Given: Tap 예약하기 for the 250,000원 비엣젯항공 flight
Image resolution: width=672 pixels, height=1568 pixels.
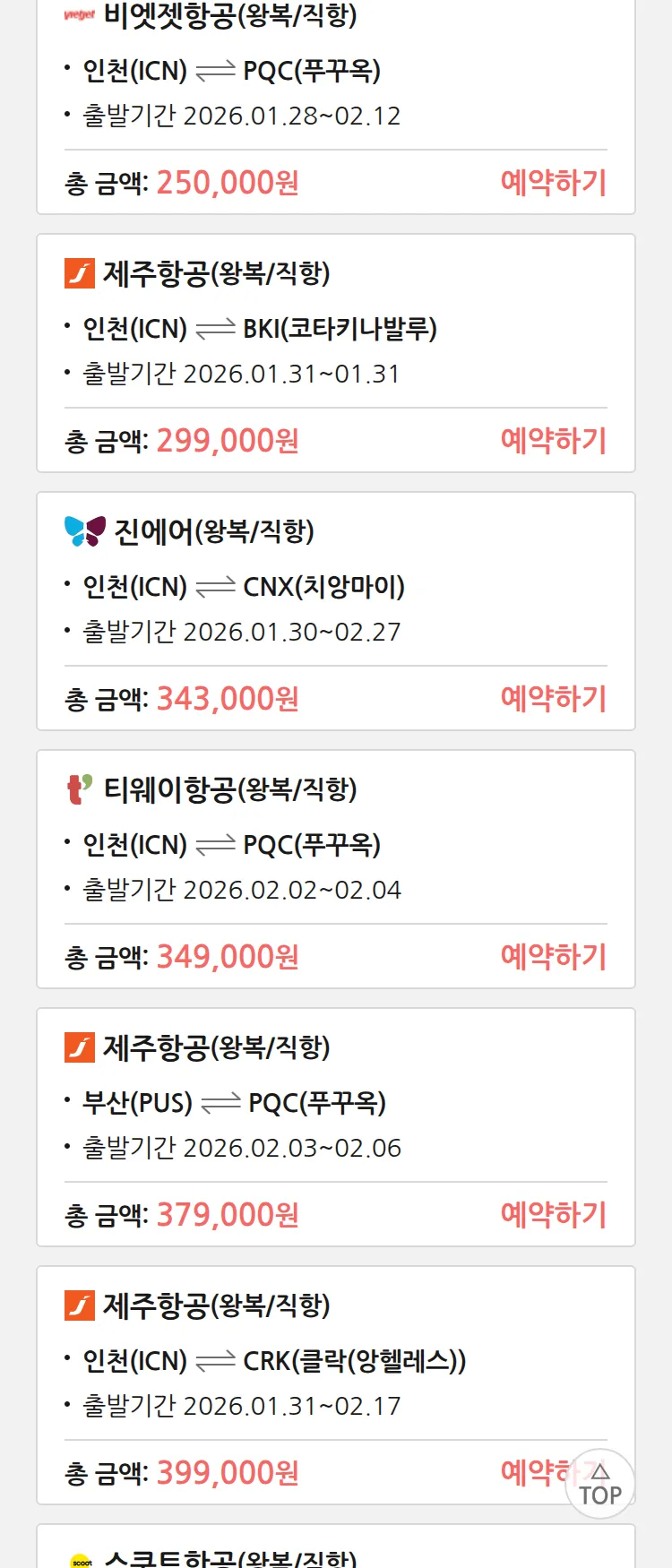Looking at the screenshot, I should click(x=553, y=183).
